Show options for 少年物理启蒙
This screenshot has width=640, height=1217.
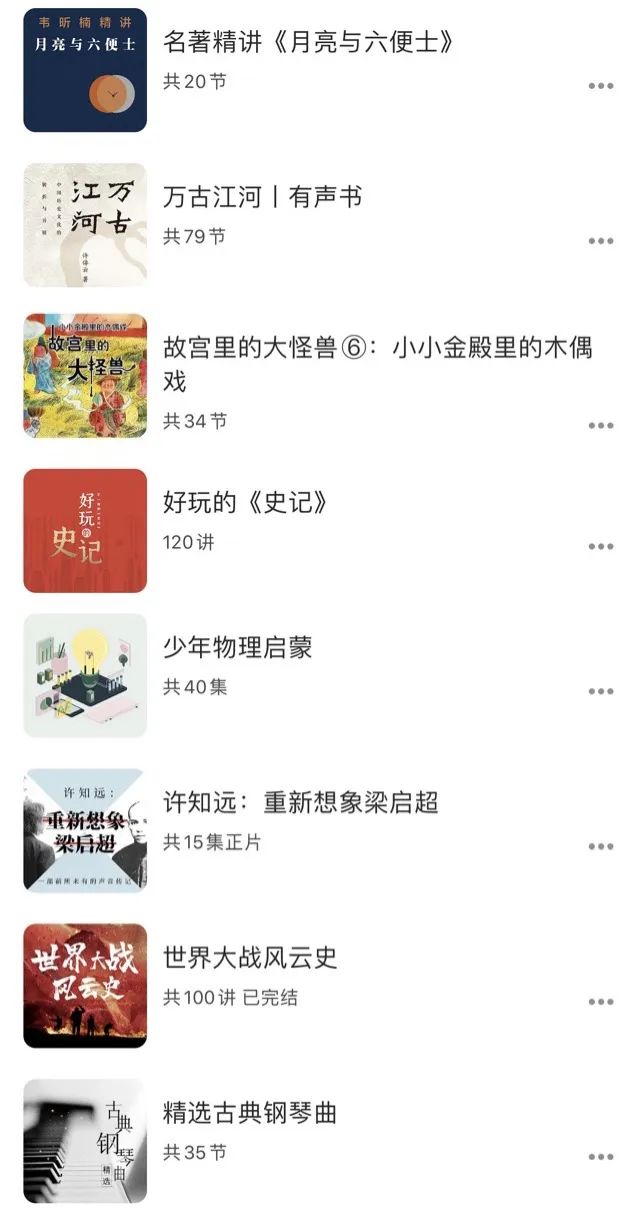[600, 691]
